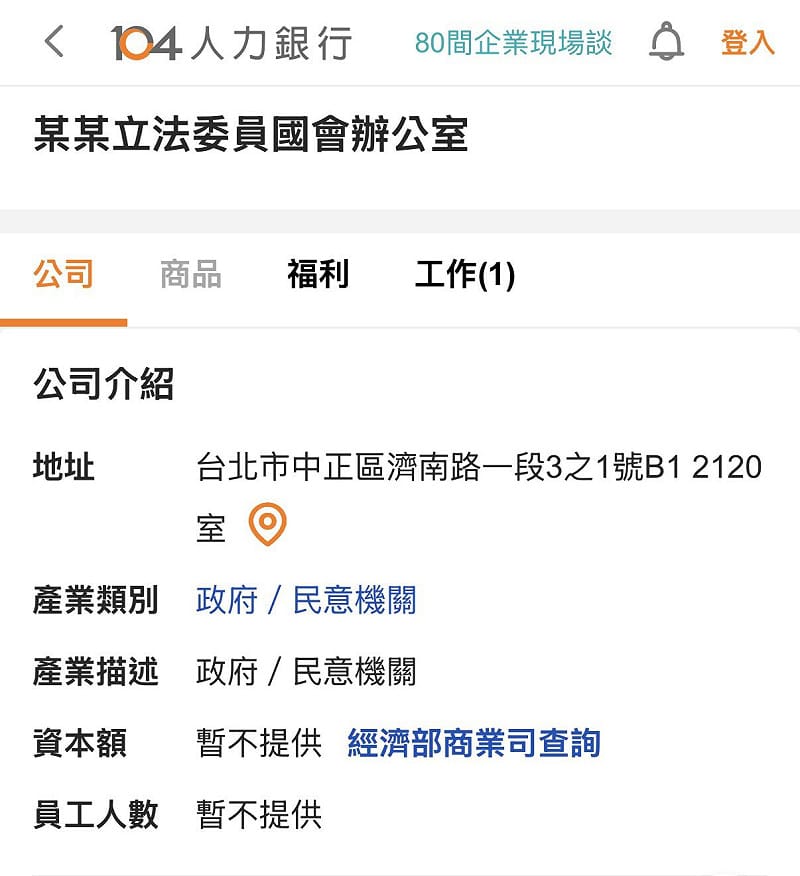
Task: Switch to the 工作(1) tab
Action: (464, 274)
